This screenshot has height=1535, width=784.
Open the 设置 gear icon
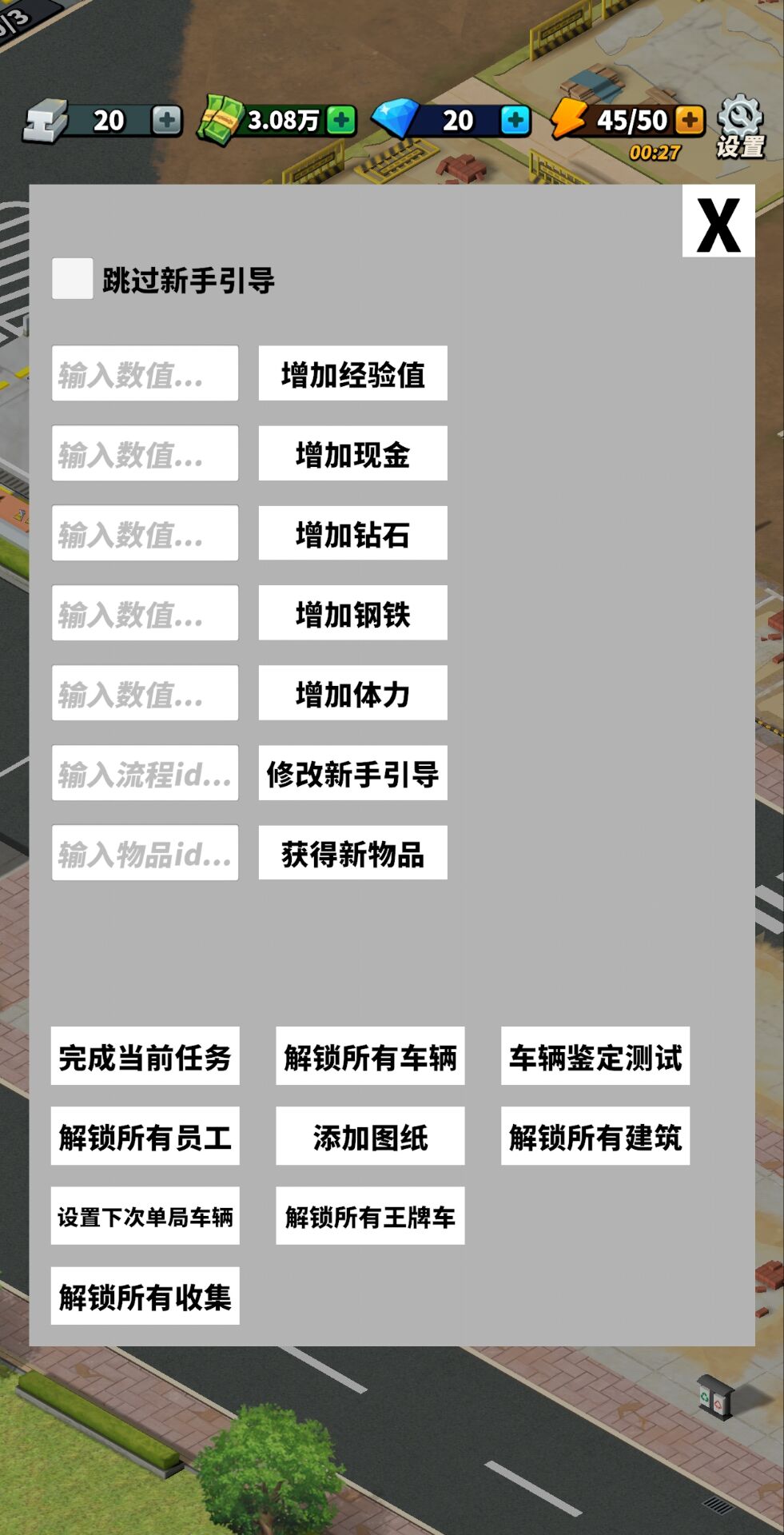click(x=741, y=126)
